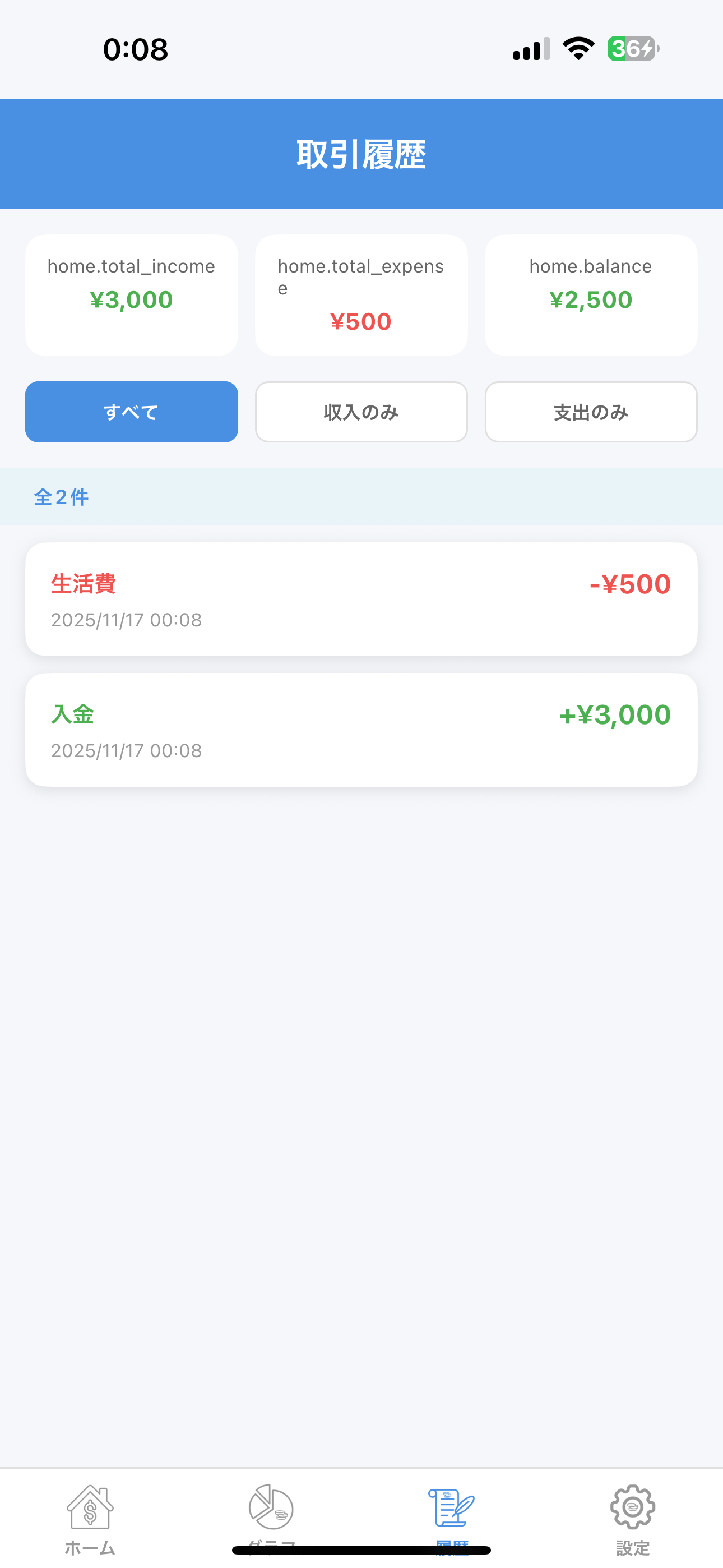This screenshot has width=723, height=1568.
Task: Show 支出のみ transactions
Action: [x=590, y=412]
